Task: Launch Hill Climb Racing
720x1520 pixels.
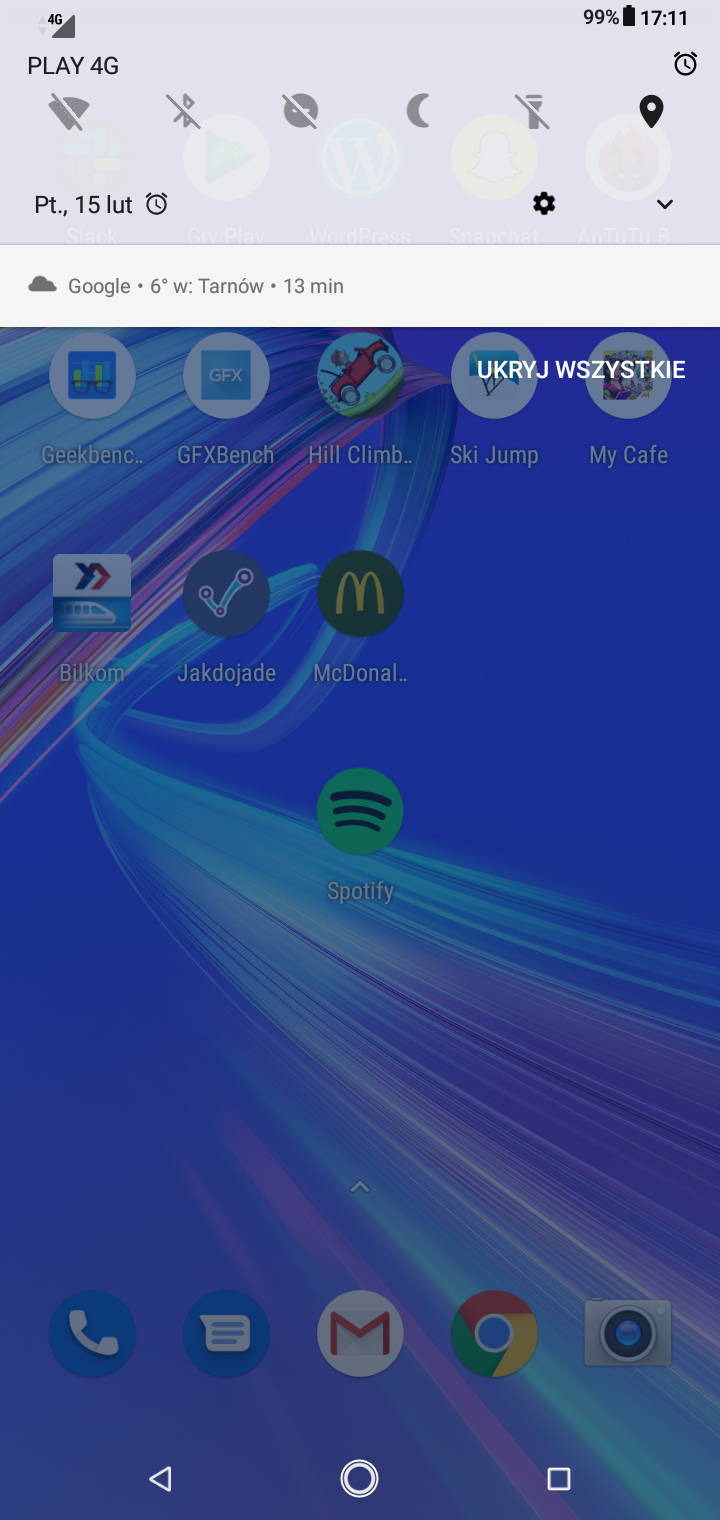Action: [360, 377]
